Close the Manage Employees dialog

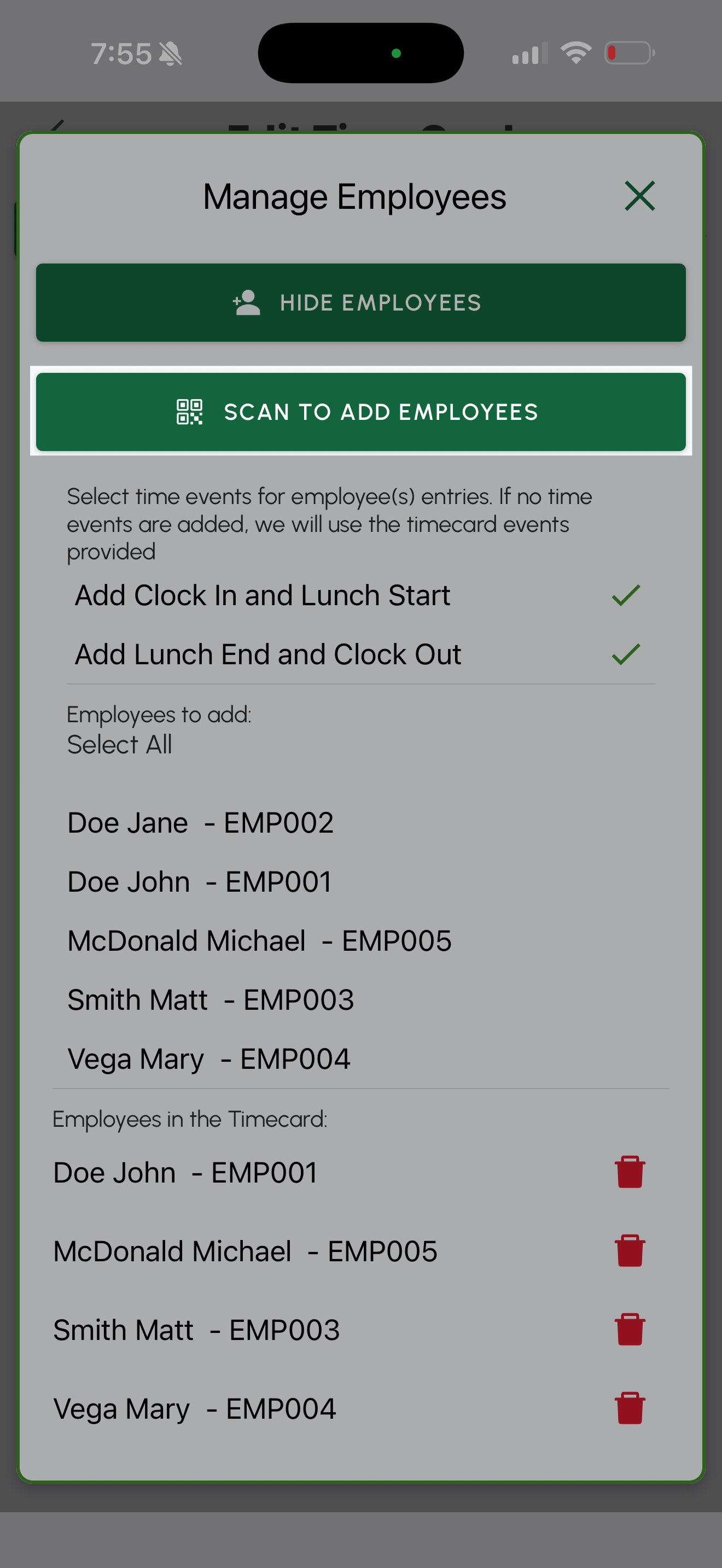point(639,197)
